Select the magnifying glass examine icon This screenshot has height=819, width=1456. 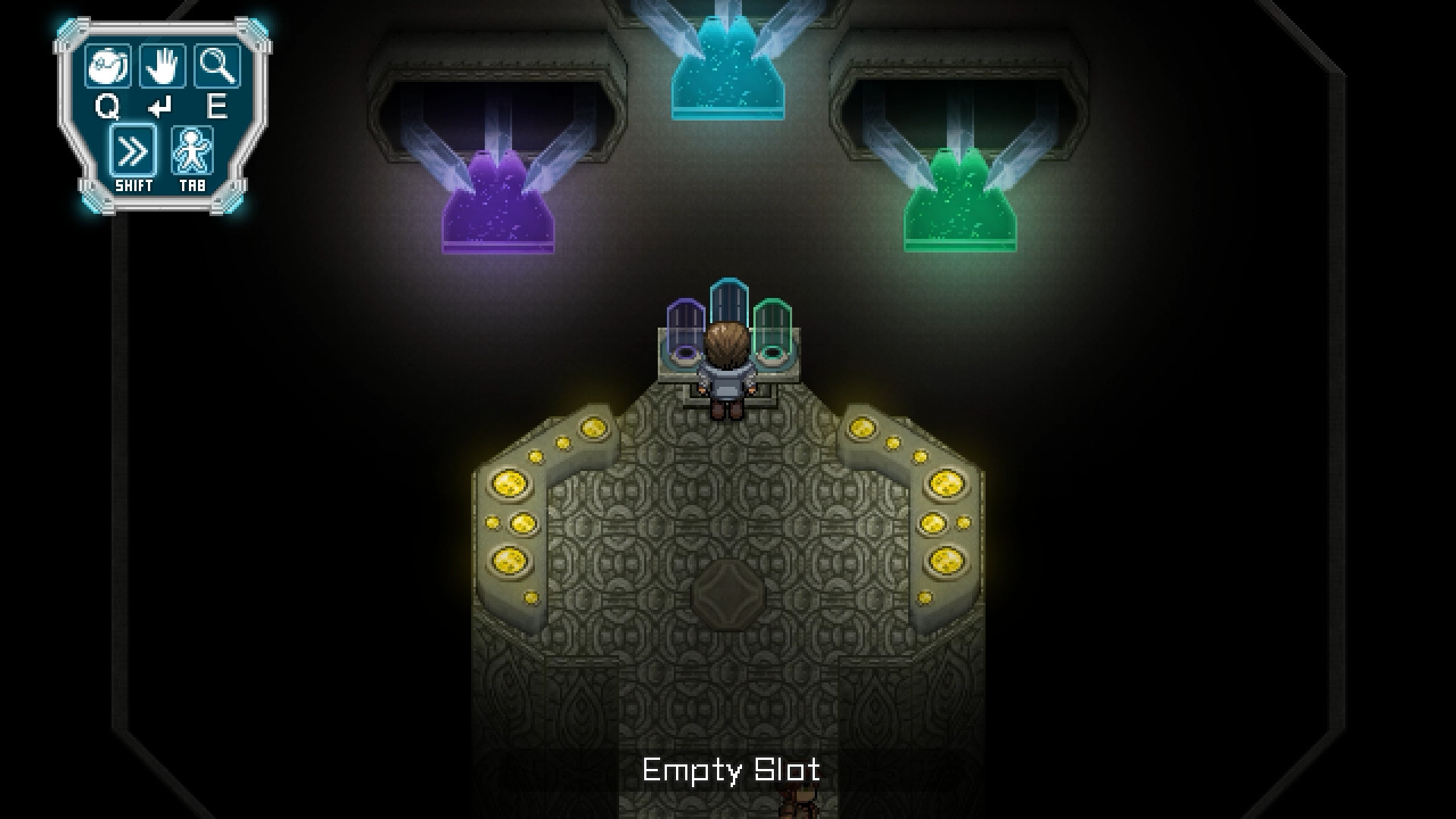tap(217, 66)
